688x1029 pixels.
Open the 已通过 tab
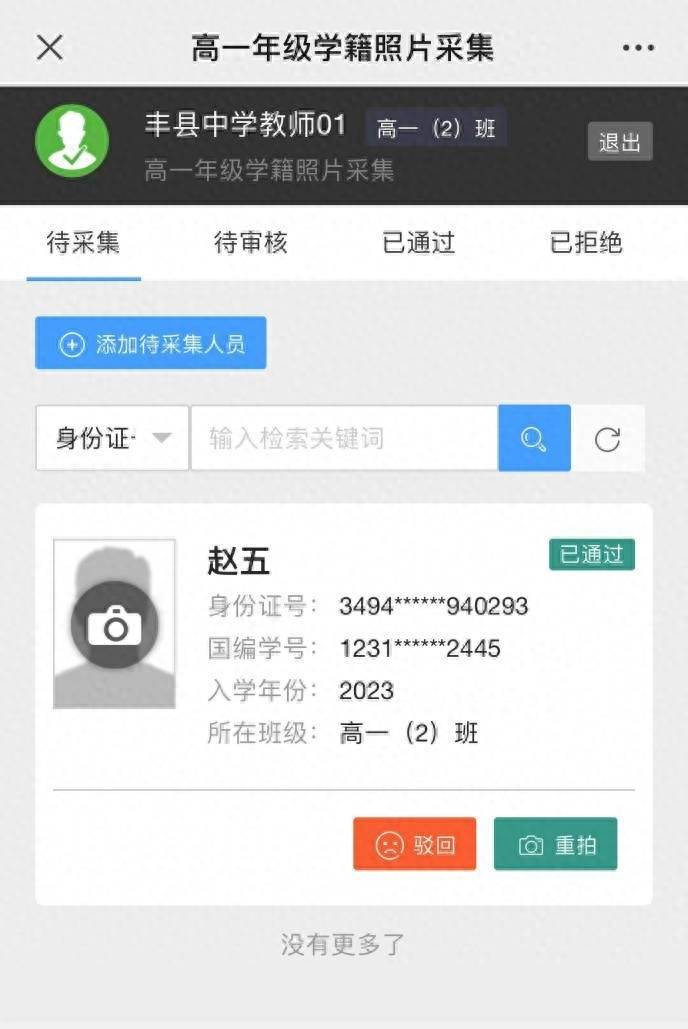tap(419, 243)
